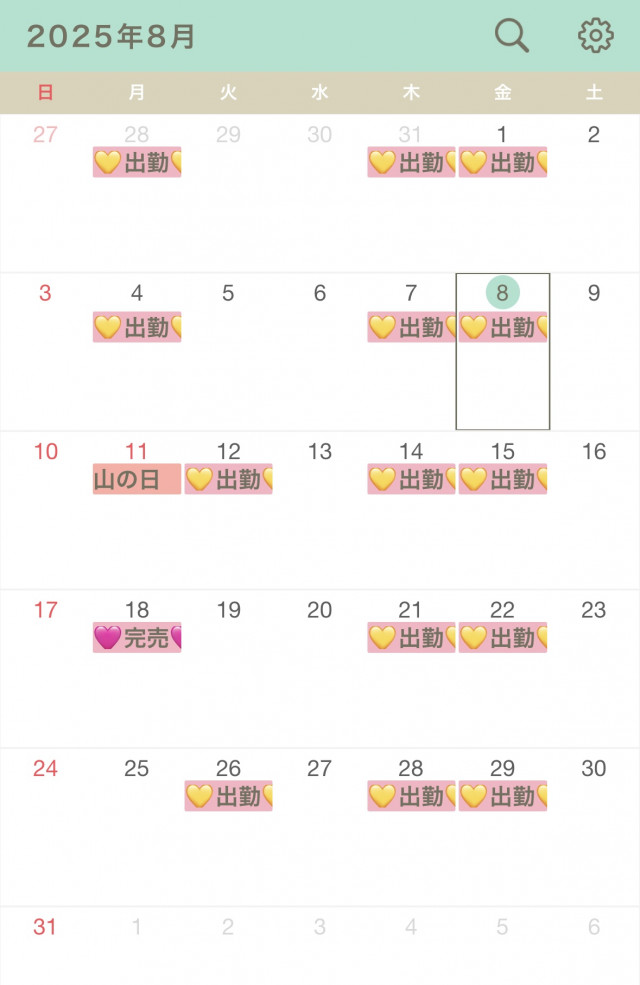Screen dimensions: 640x985
Task: Select August 28 出勤 event
Action: [411, 796]
